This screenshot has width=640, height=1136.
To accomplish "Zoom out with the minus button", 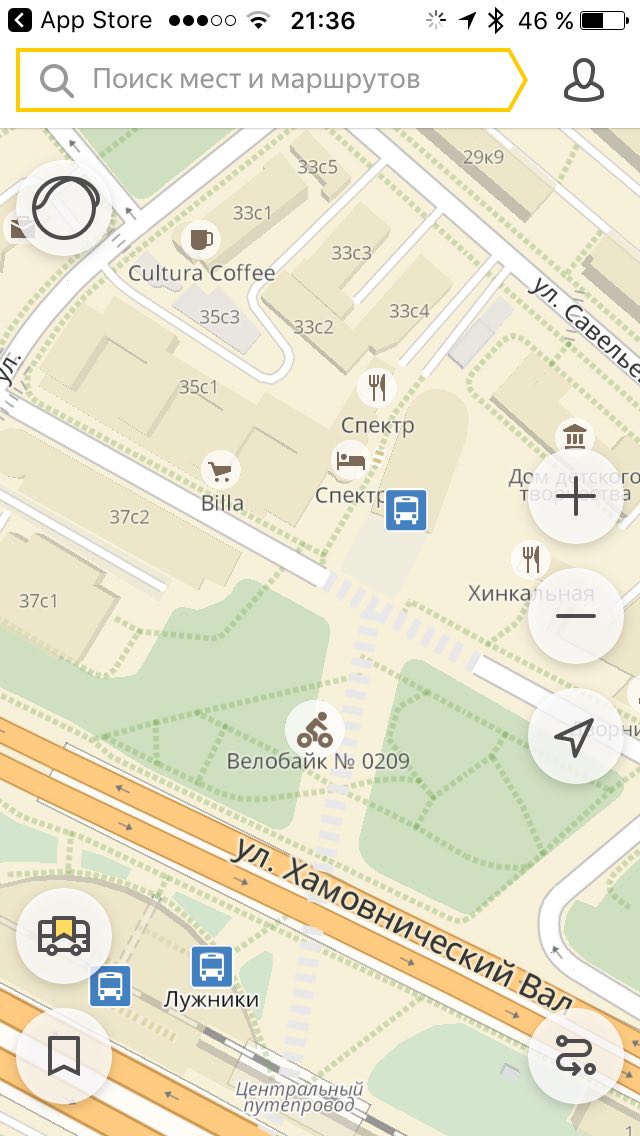I will click(x=575, y=616).
